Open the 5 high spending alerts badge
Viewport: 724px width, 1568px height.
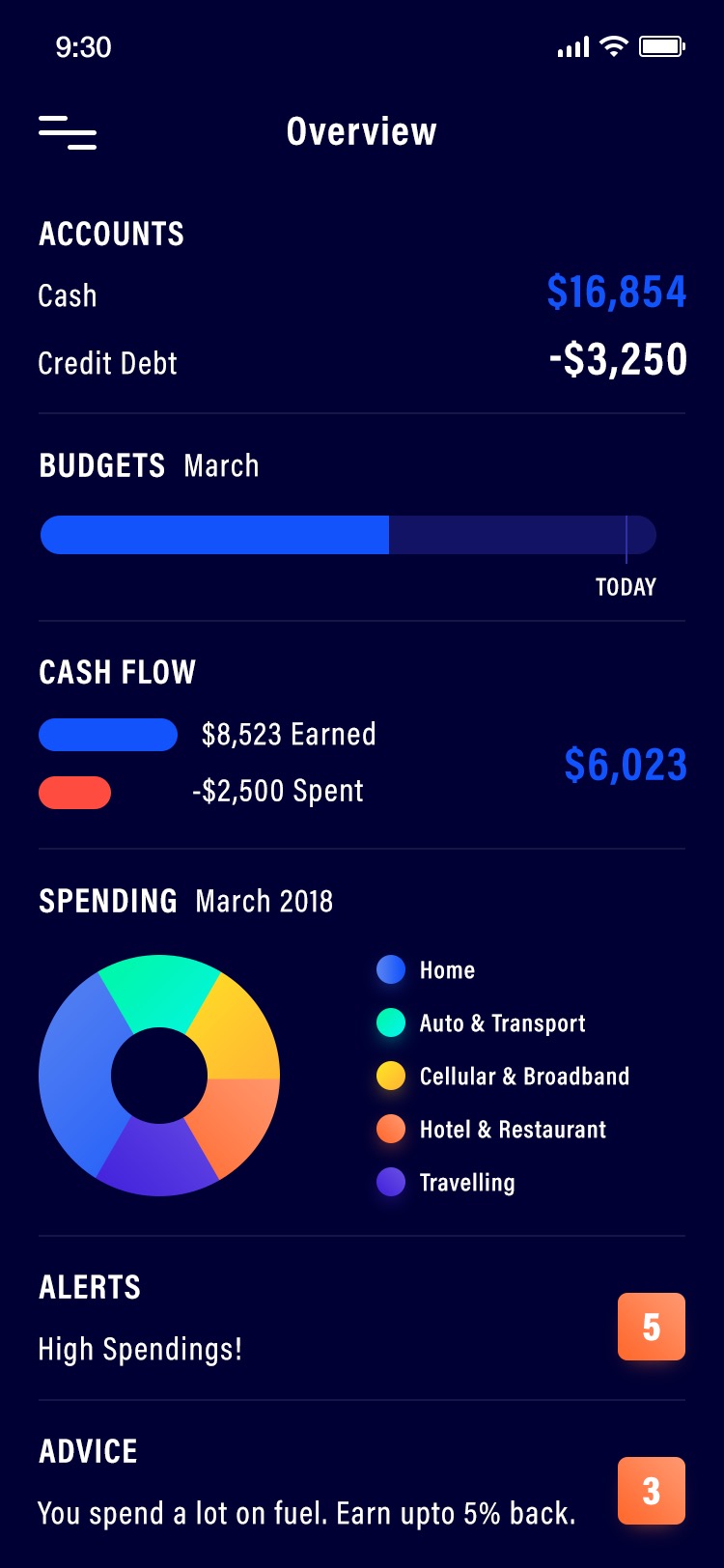coord(651,1327)
